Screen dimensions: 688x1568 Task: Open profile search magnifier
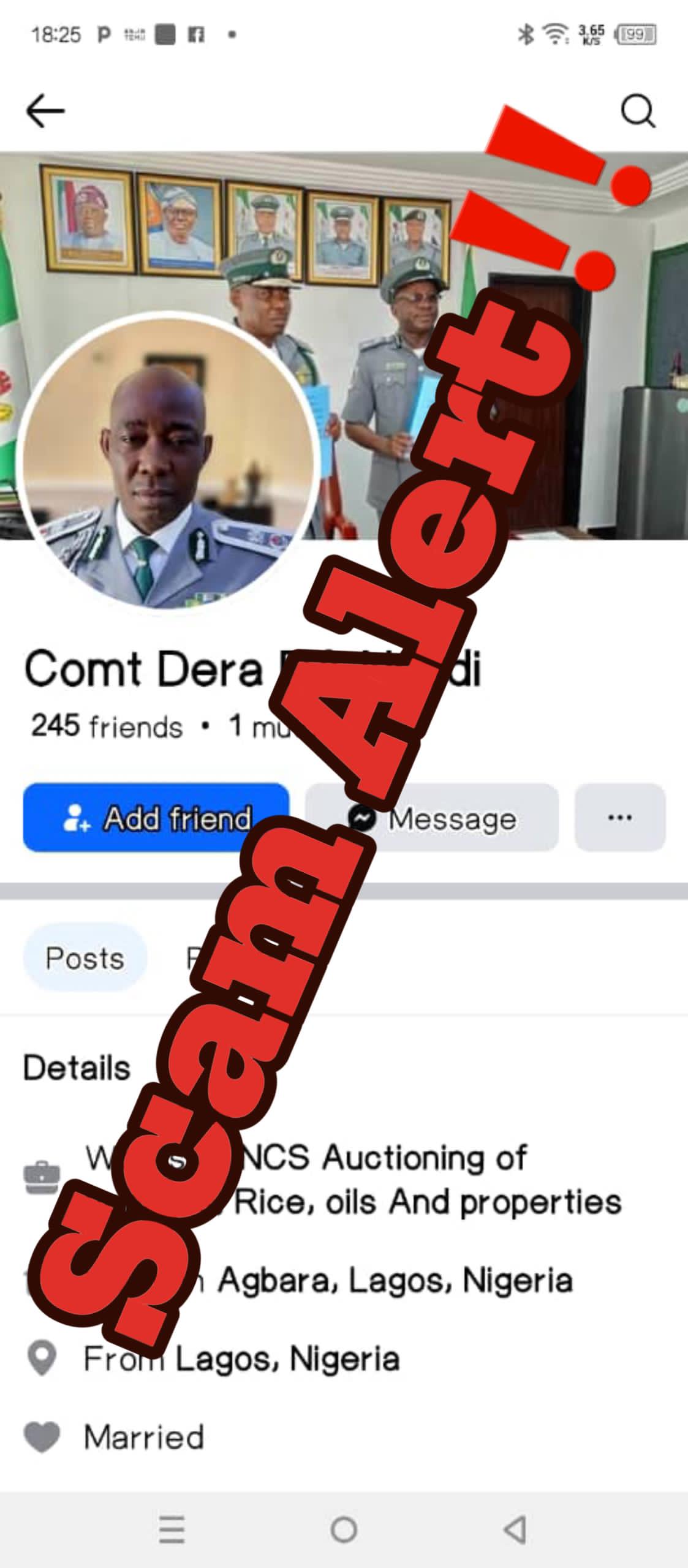point(638,111)
